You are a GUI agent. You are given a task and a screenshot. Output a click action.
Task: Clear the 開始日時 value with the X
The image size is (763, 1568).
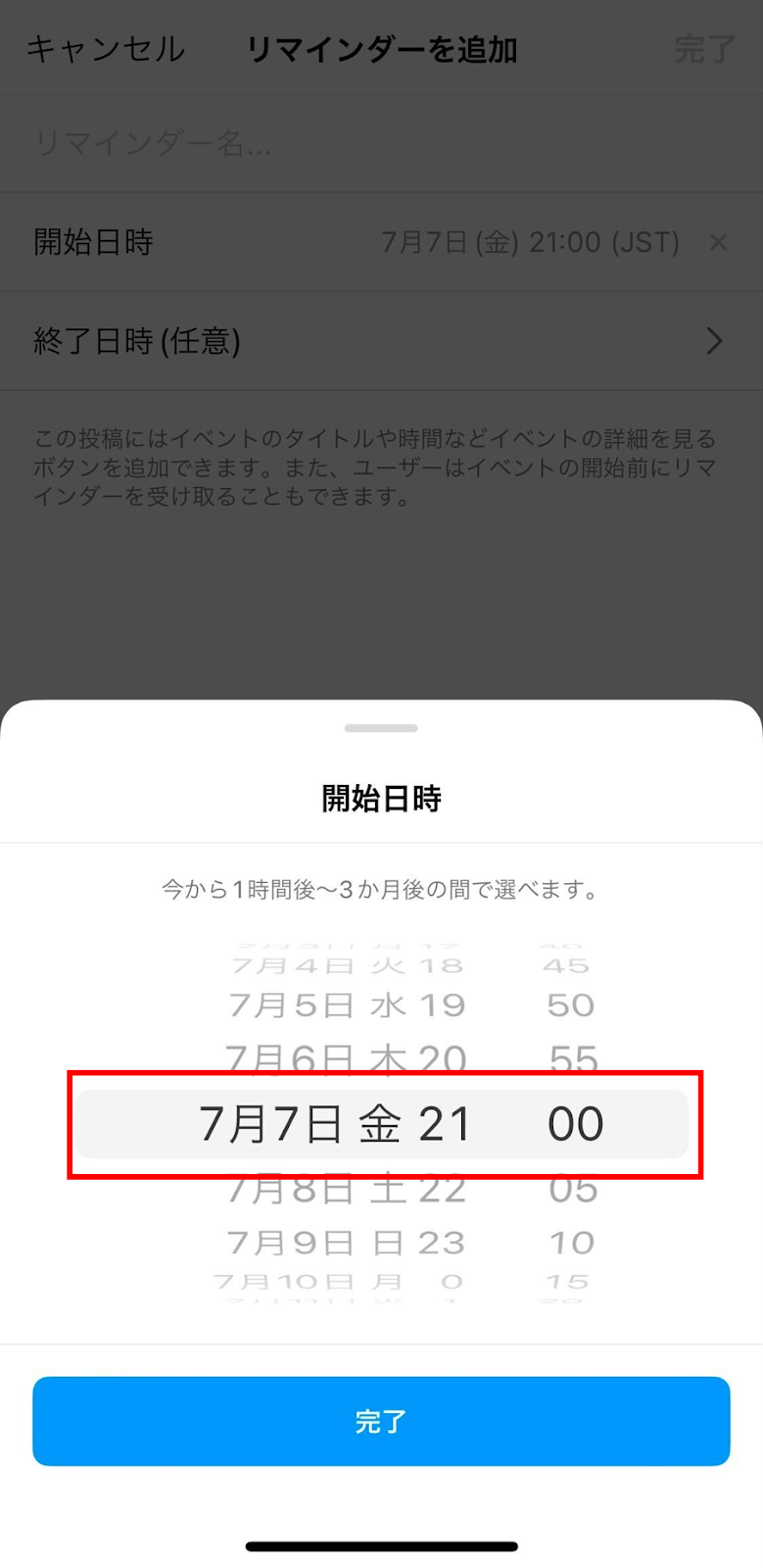(x=718, y=242)
